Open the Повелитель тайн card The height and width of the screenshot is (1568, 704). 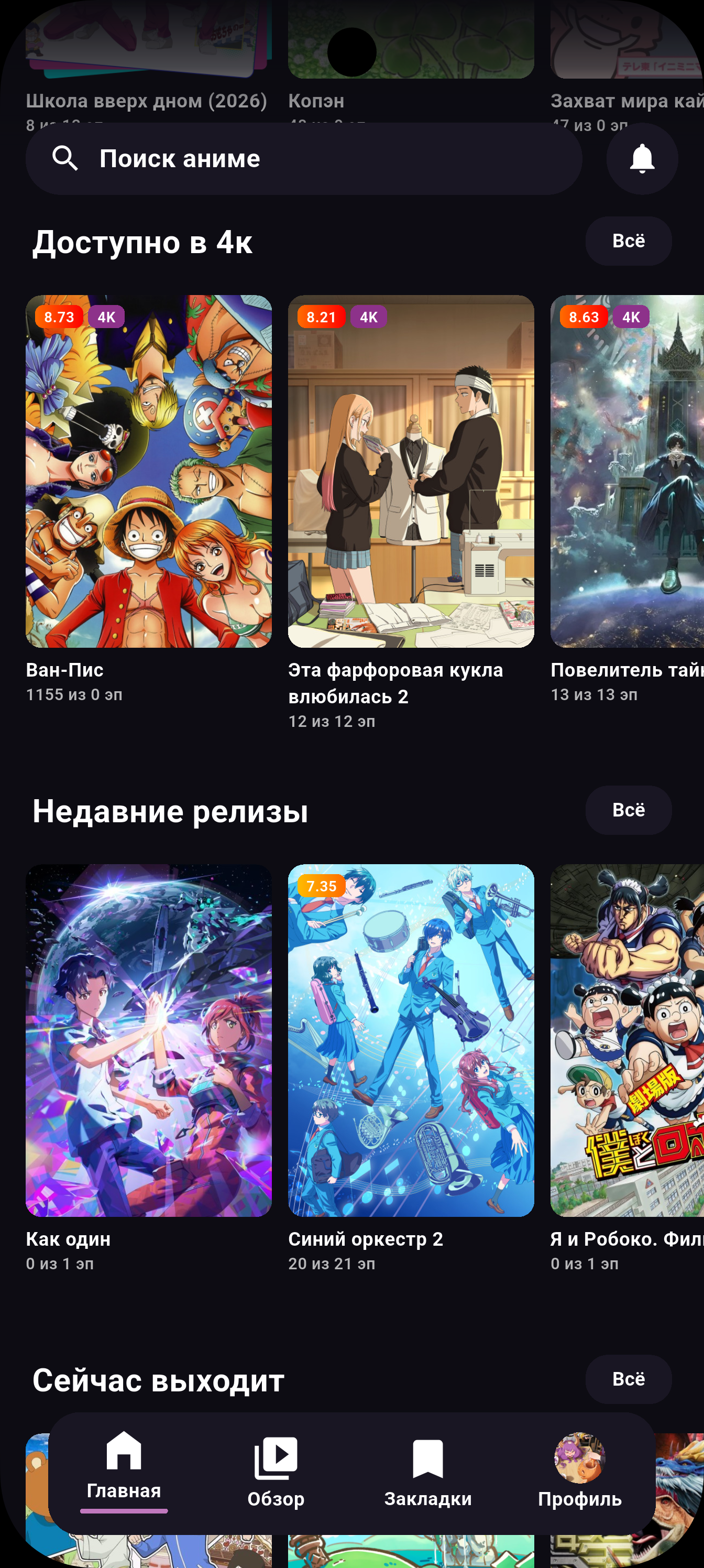coord(626,471)
